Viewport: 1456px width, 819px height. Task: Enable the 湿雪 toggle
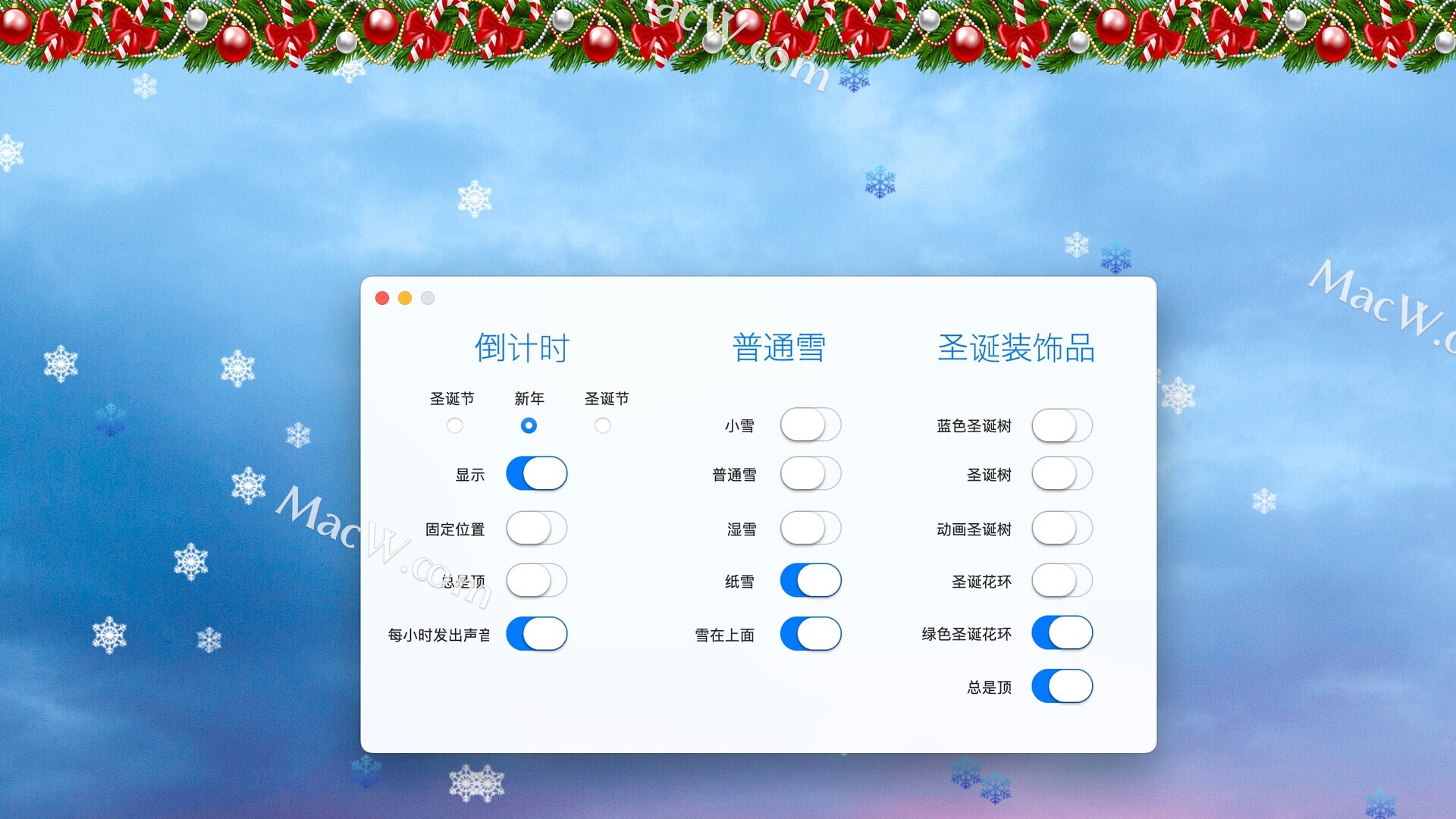(810, 529)
